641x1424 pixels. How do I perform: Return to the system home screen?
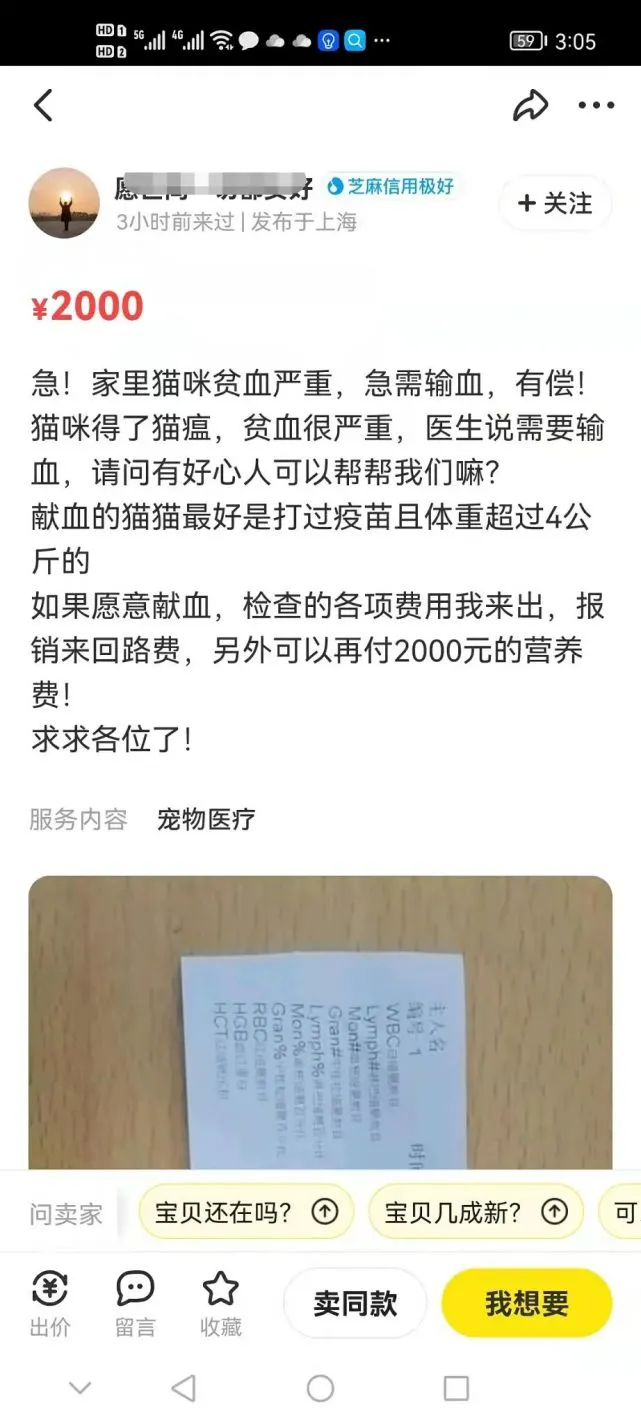click(x=320, y=1388)
